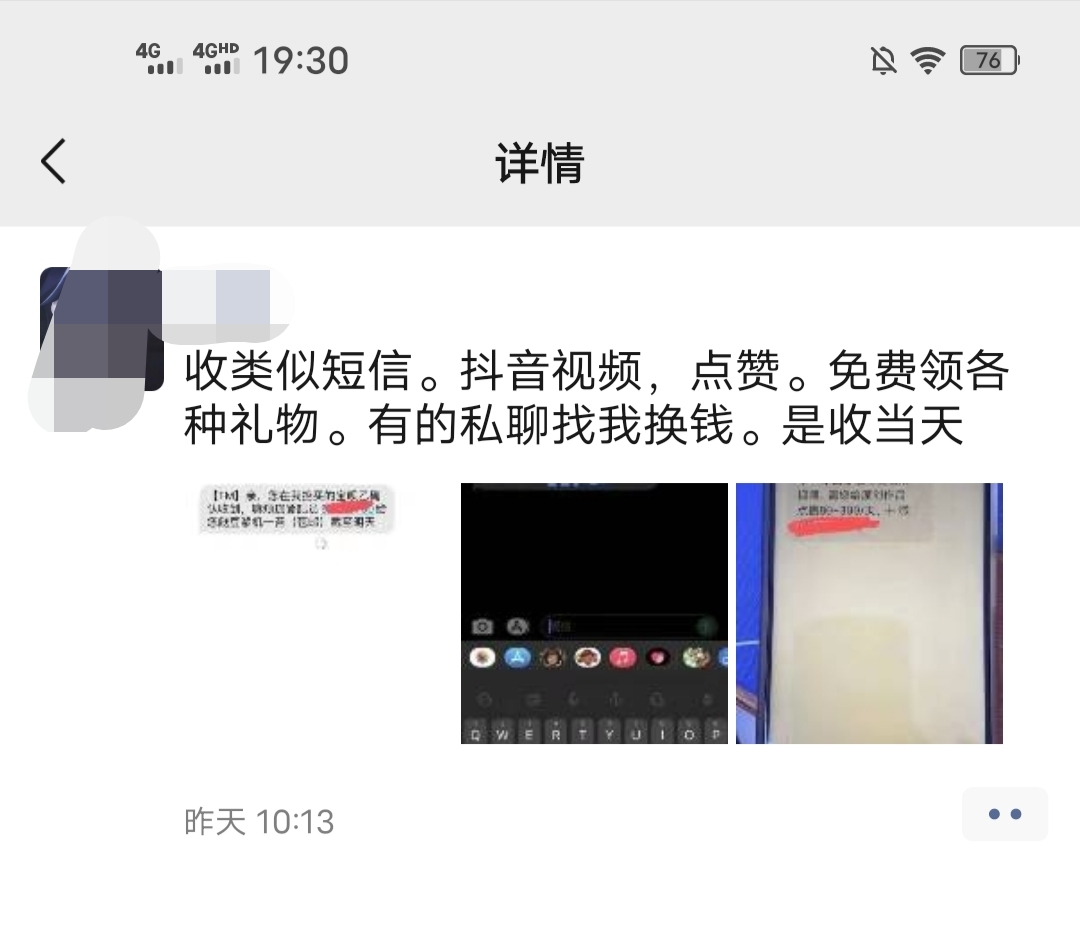1080x928 pixels.
Task: Open the third photo with yellow screen
Action: 869,613
